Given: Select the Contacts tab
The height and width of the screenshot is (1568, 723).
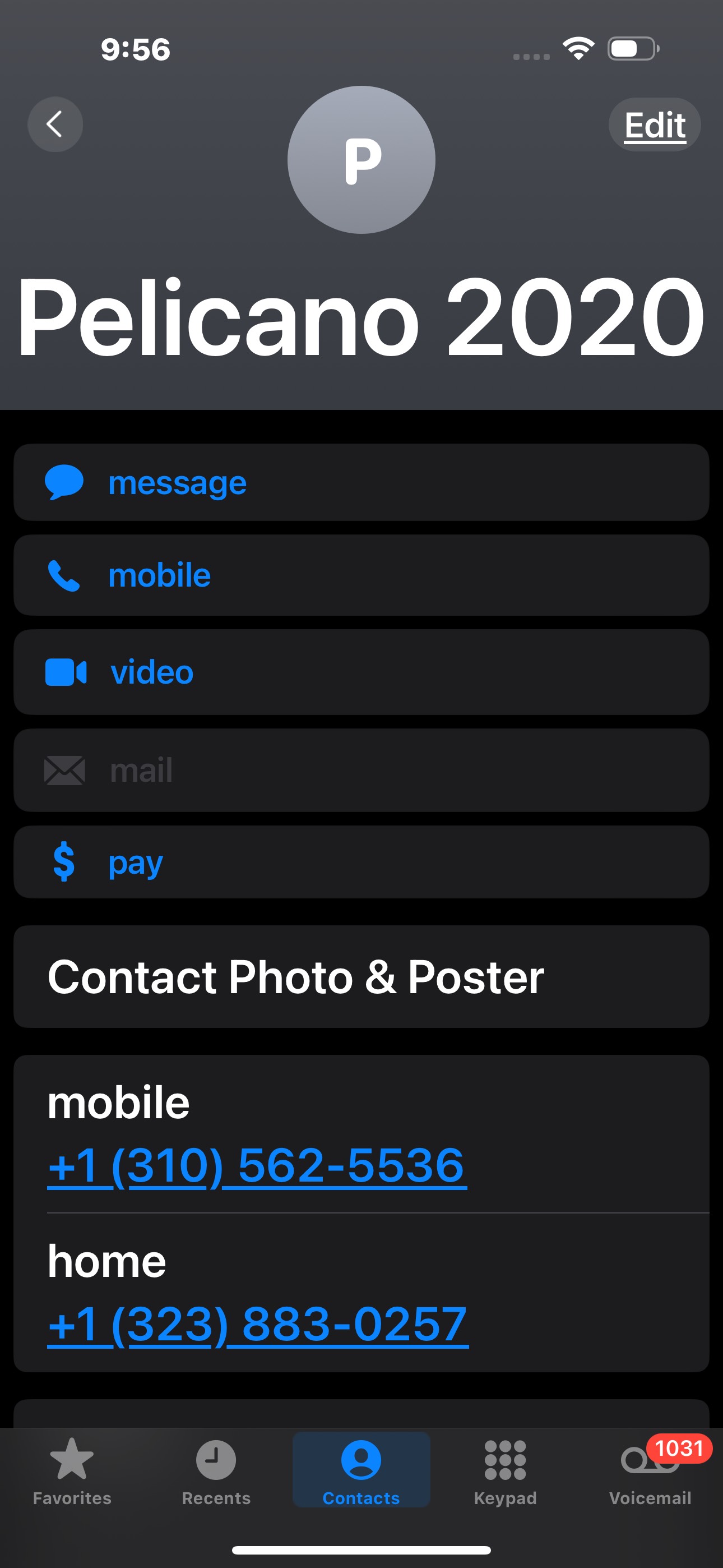Looking at the screenshot, I should click(361, 1470).
